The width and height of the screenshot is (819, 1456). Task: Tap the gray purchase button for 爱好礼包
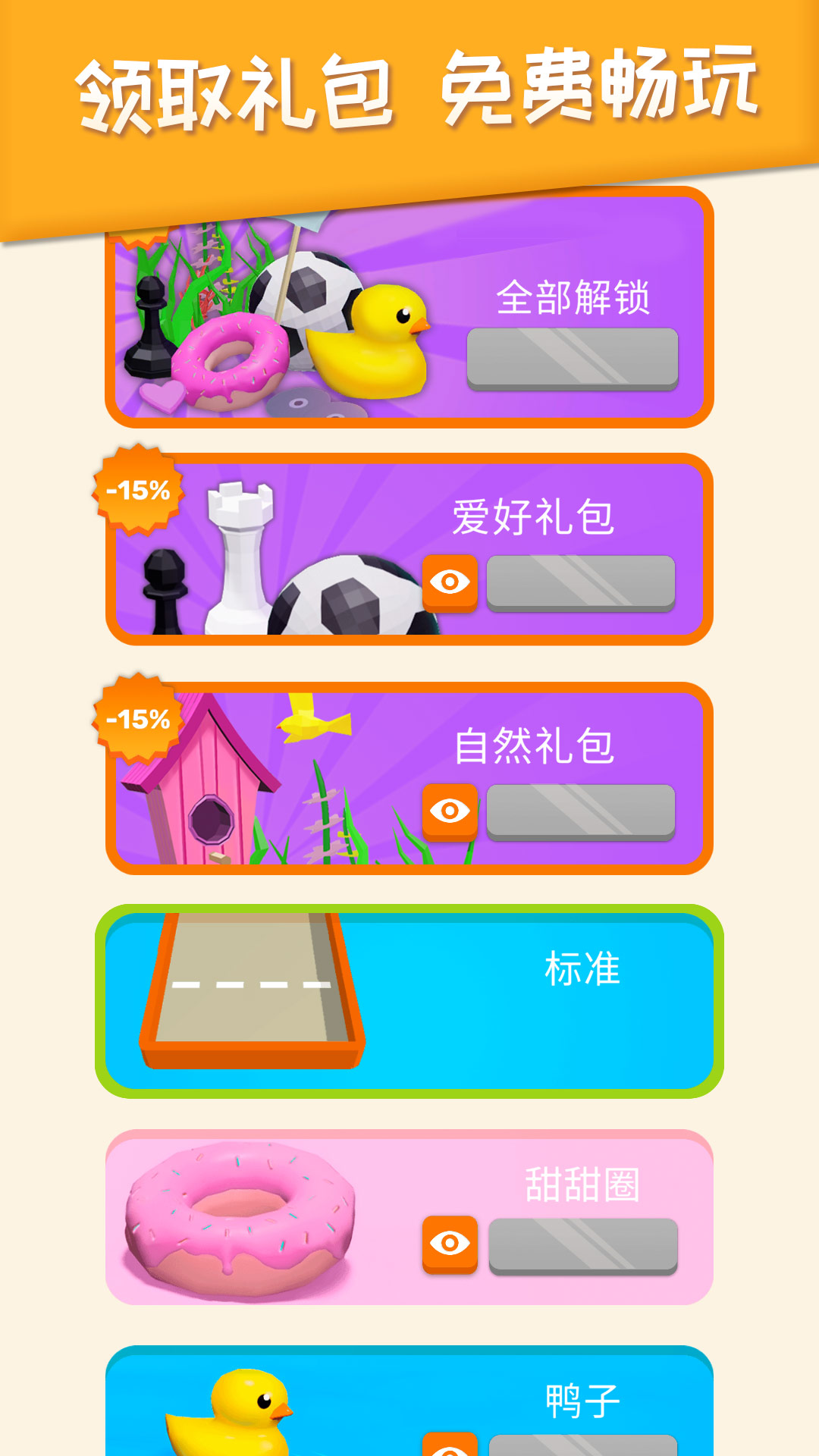tap(581, 582)
